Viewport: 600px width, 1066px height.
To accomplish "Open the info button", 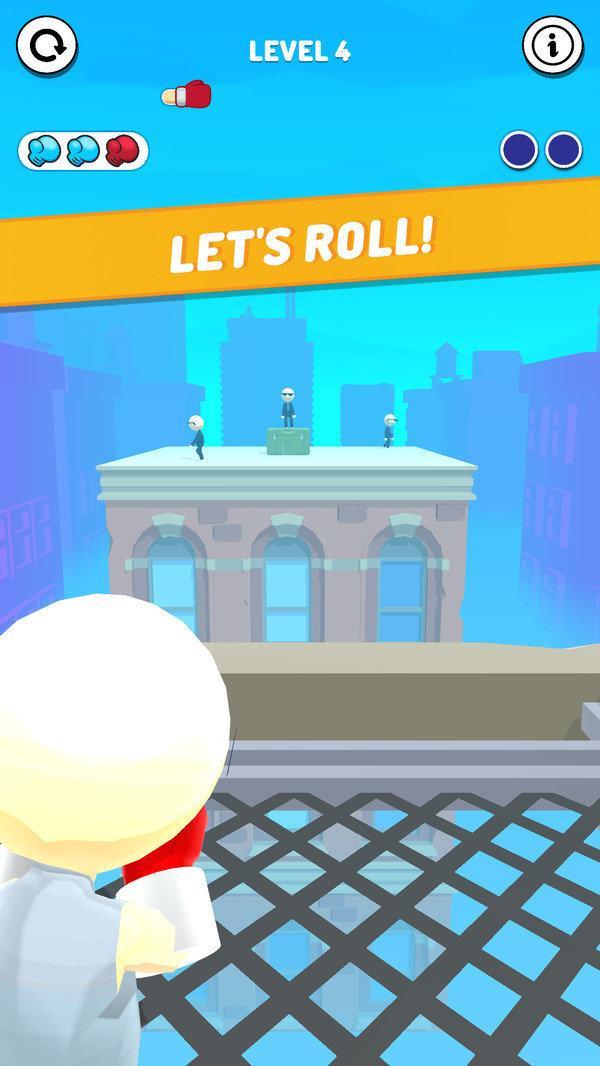I will pyautogui.click(x=553, y=45).
